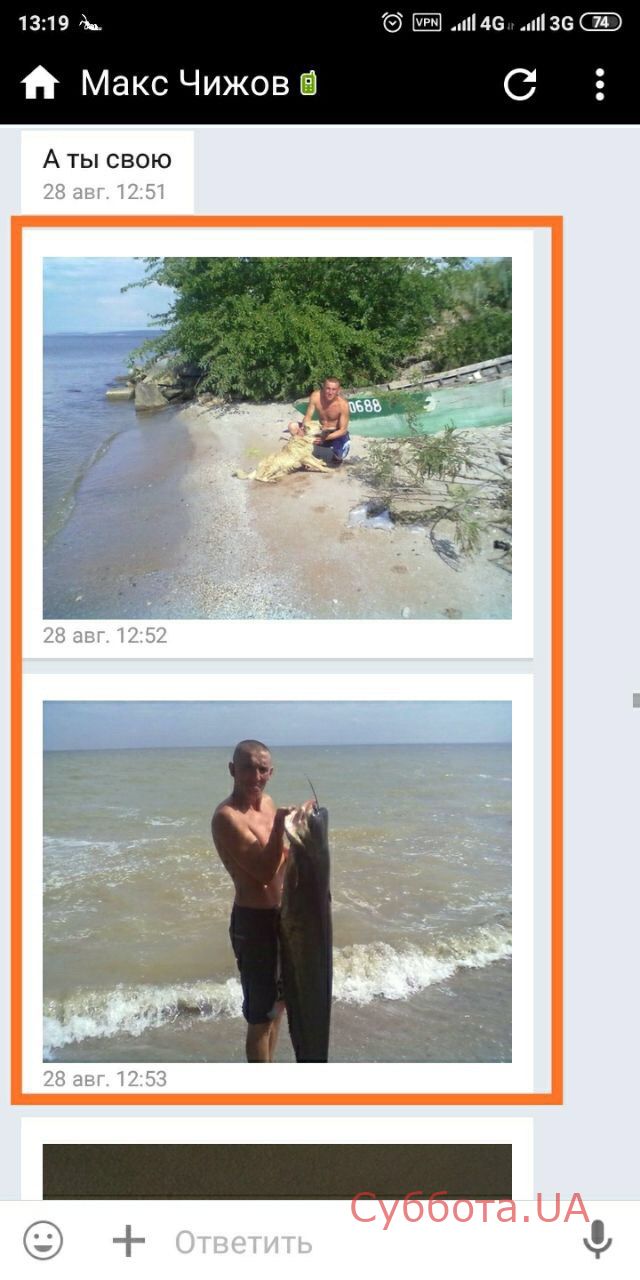
Task: View the photo of man holding catfish
Action: pyautogui.click(x=277, y=881)
